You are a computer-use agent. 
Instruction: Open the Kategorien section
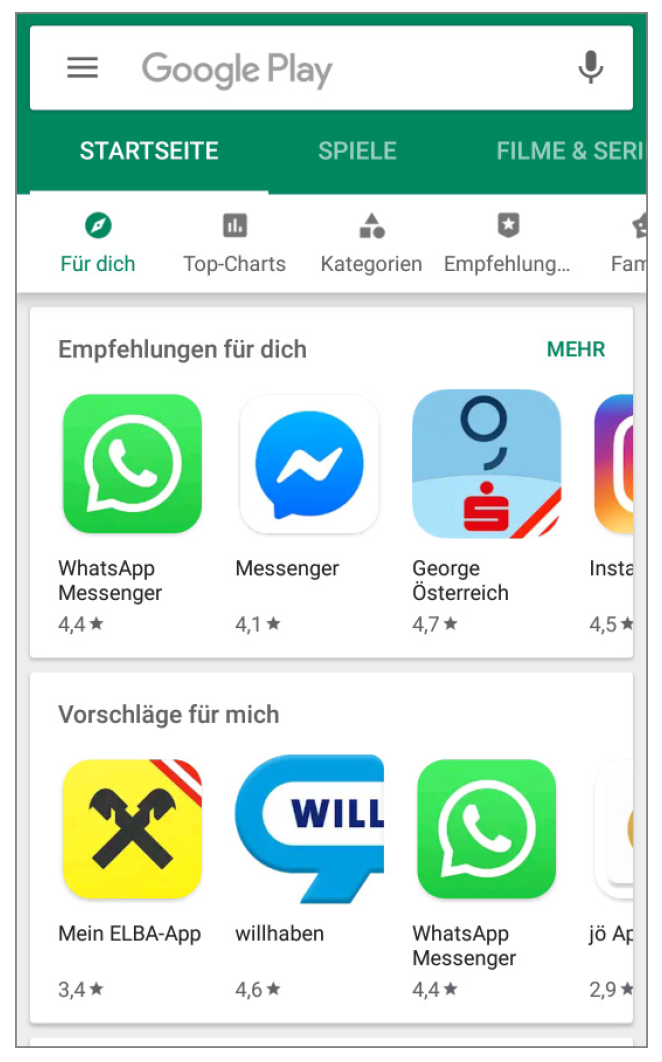tap(371, 243)
